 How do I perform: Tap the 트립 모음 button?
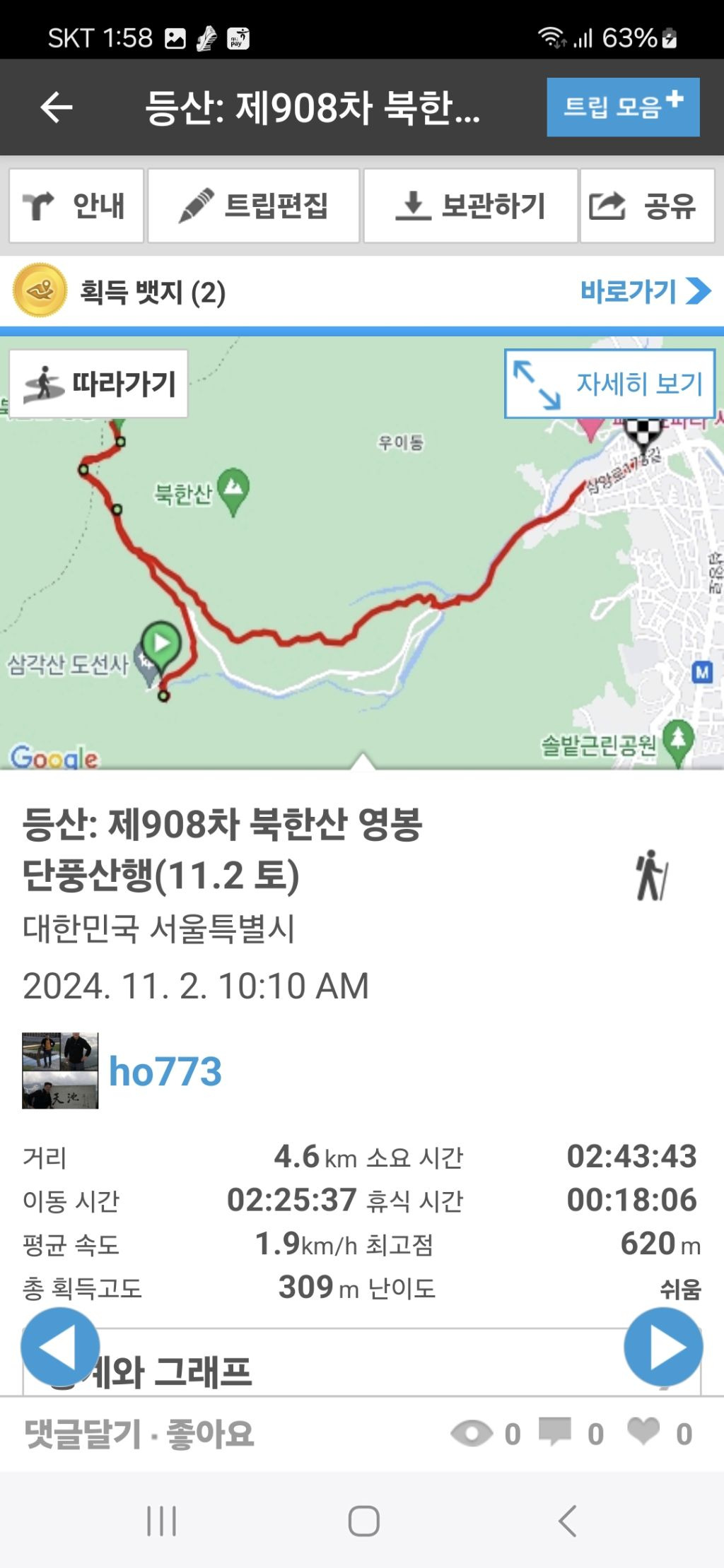(622, 107)
